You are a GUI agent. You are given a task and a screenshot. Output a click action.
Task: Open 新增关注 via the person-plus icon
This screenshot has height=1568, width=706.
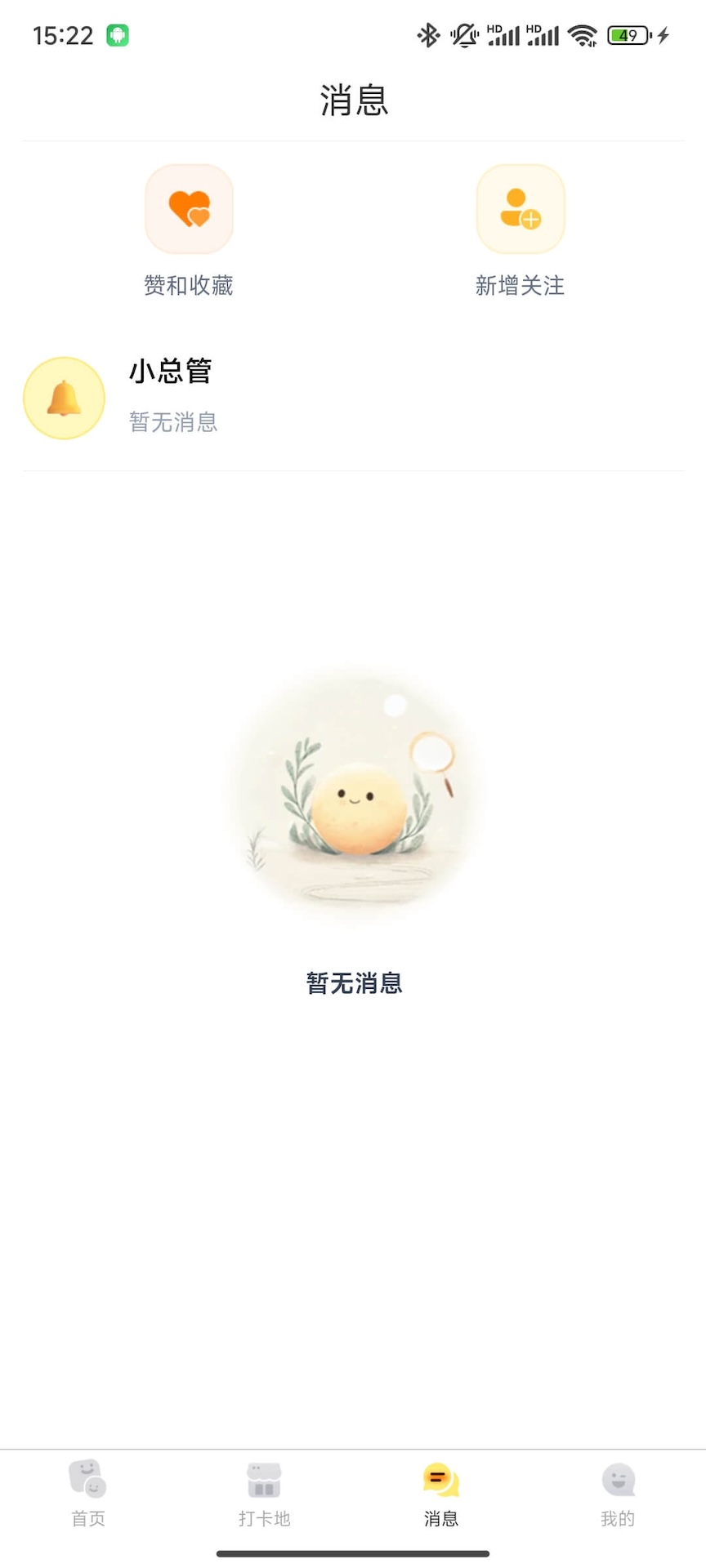[x=521, y=208]
